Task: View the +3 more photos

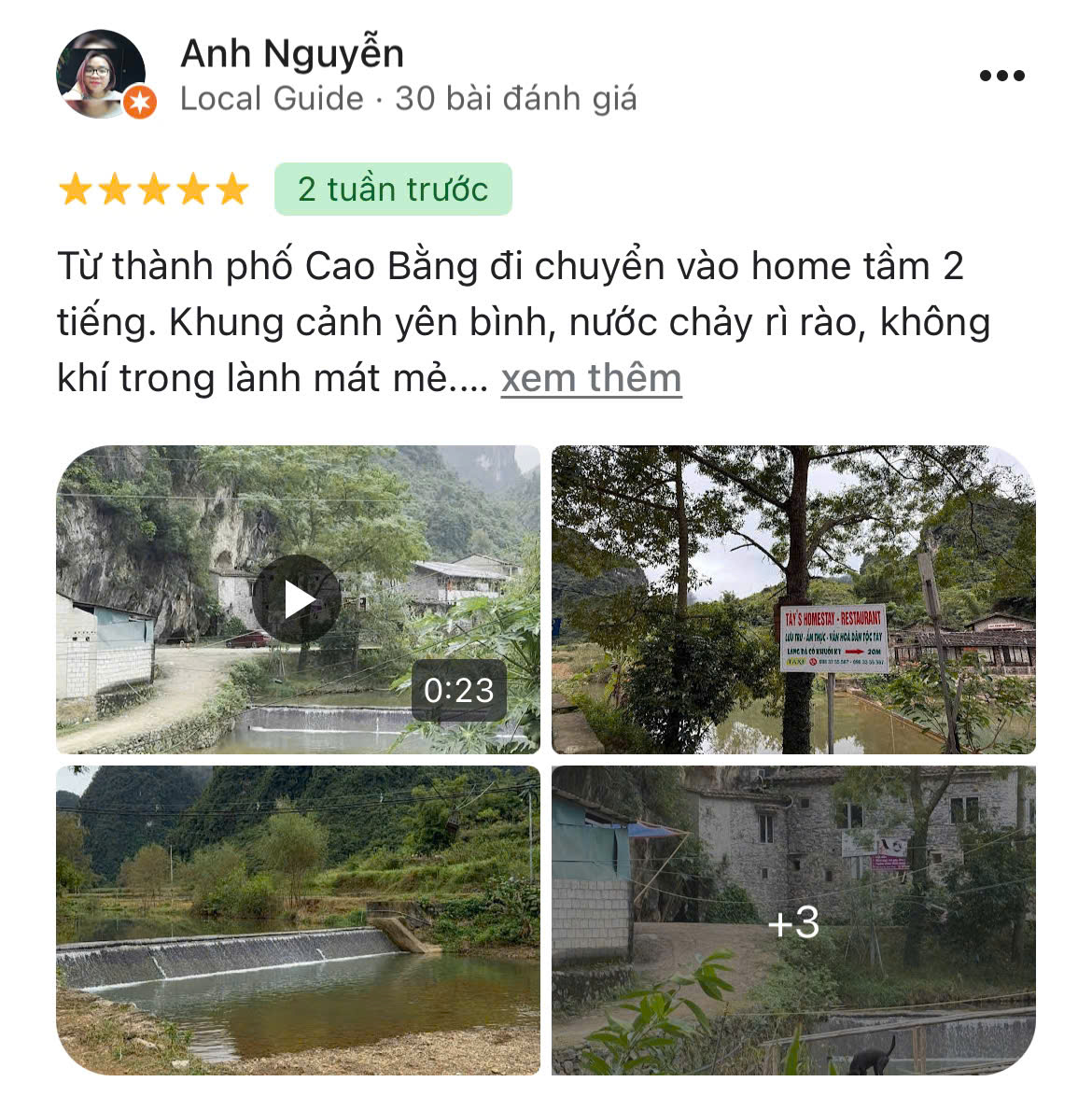Action: pyautogui.click(x=793, y=920)
